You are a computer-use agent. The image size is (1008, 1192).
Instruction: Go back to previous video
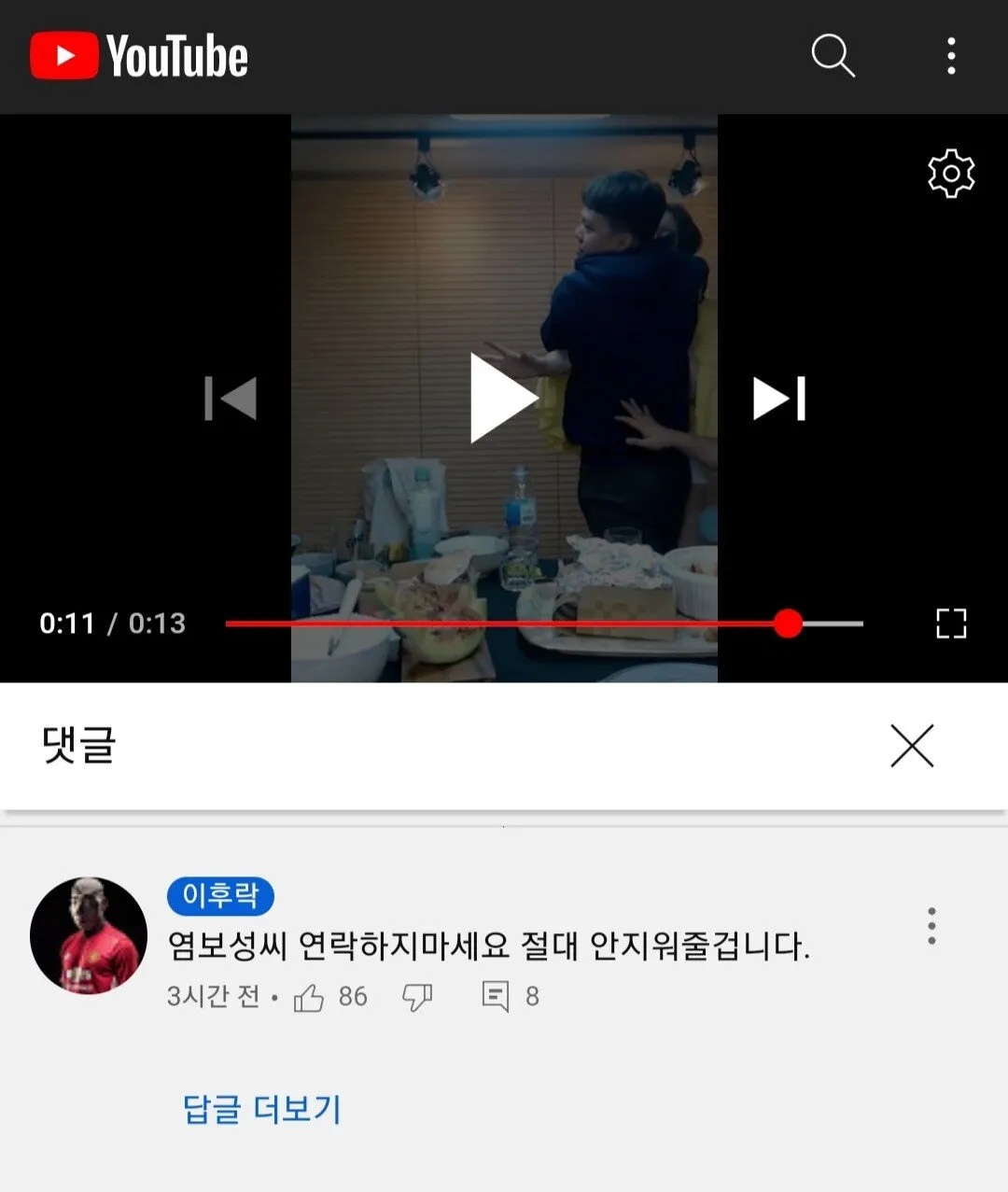pos(231,399)
